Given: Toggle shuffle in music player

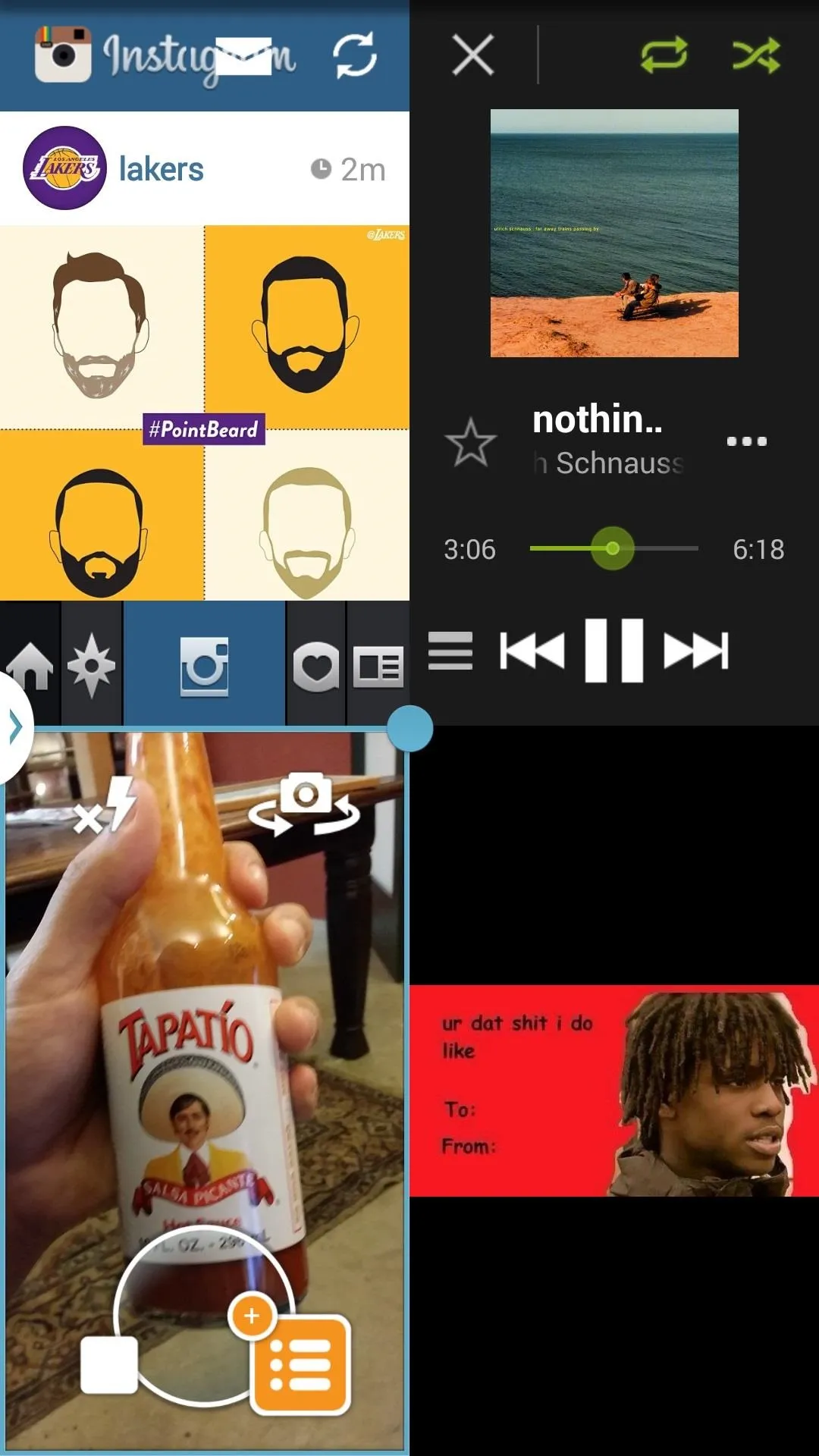Looking at the screenshot, I should tap(756, 55).
